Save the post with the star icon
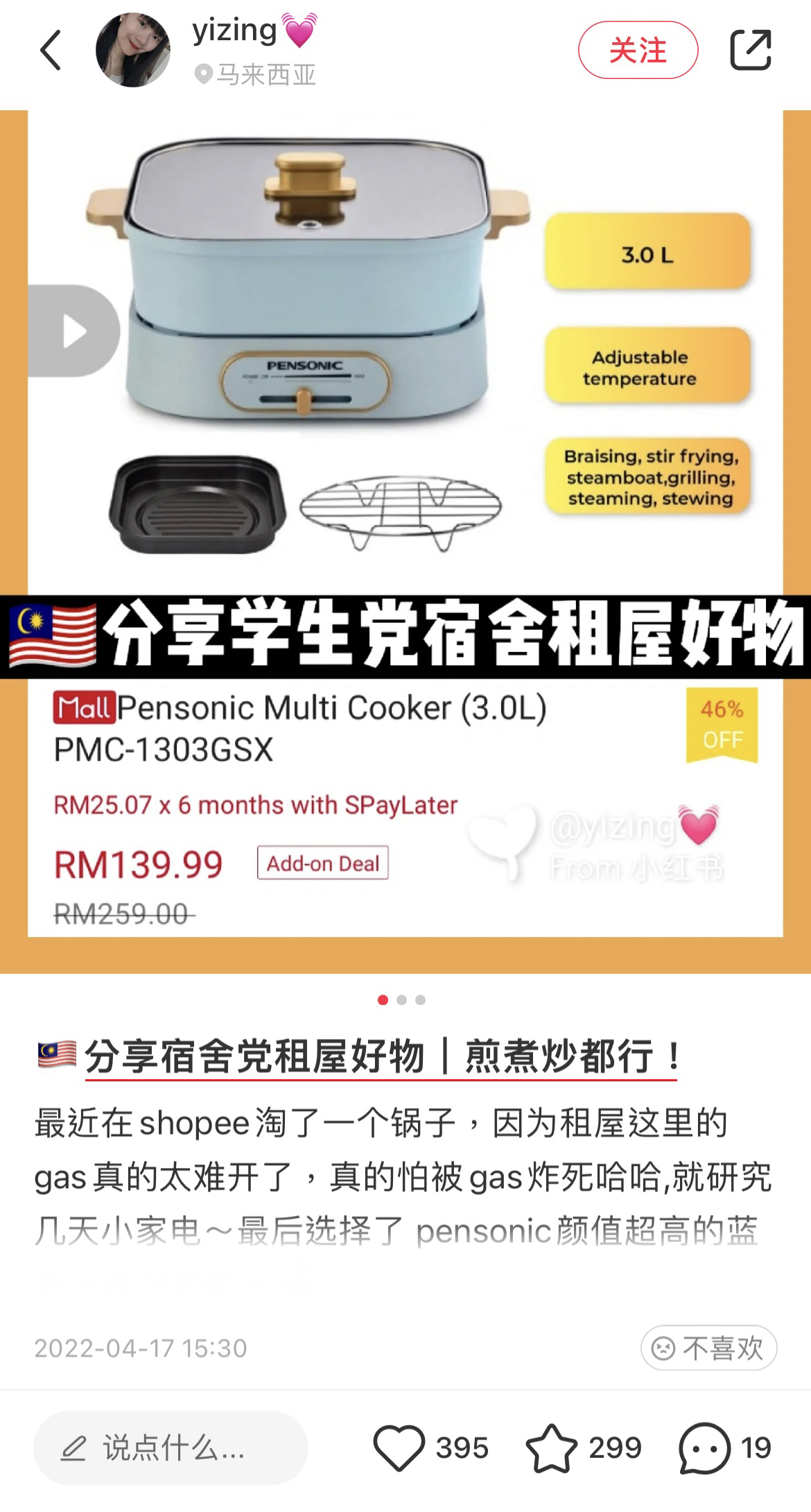 tap(552, 1447)
